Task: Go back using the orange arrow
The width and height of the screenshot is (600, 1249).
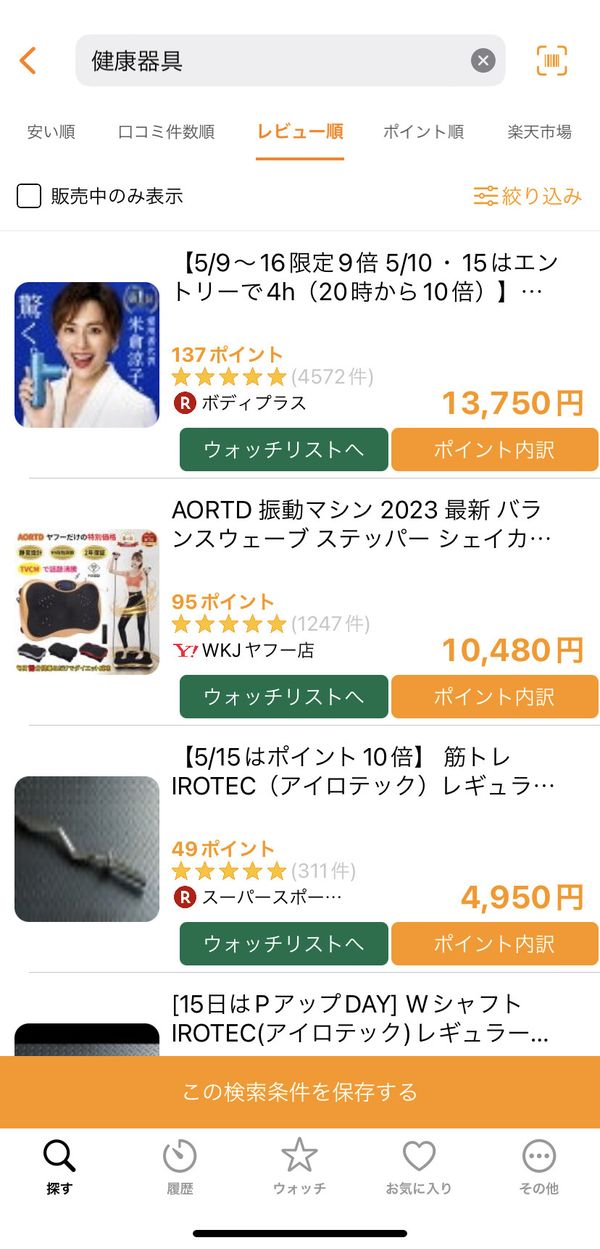Action: [28, 61]
